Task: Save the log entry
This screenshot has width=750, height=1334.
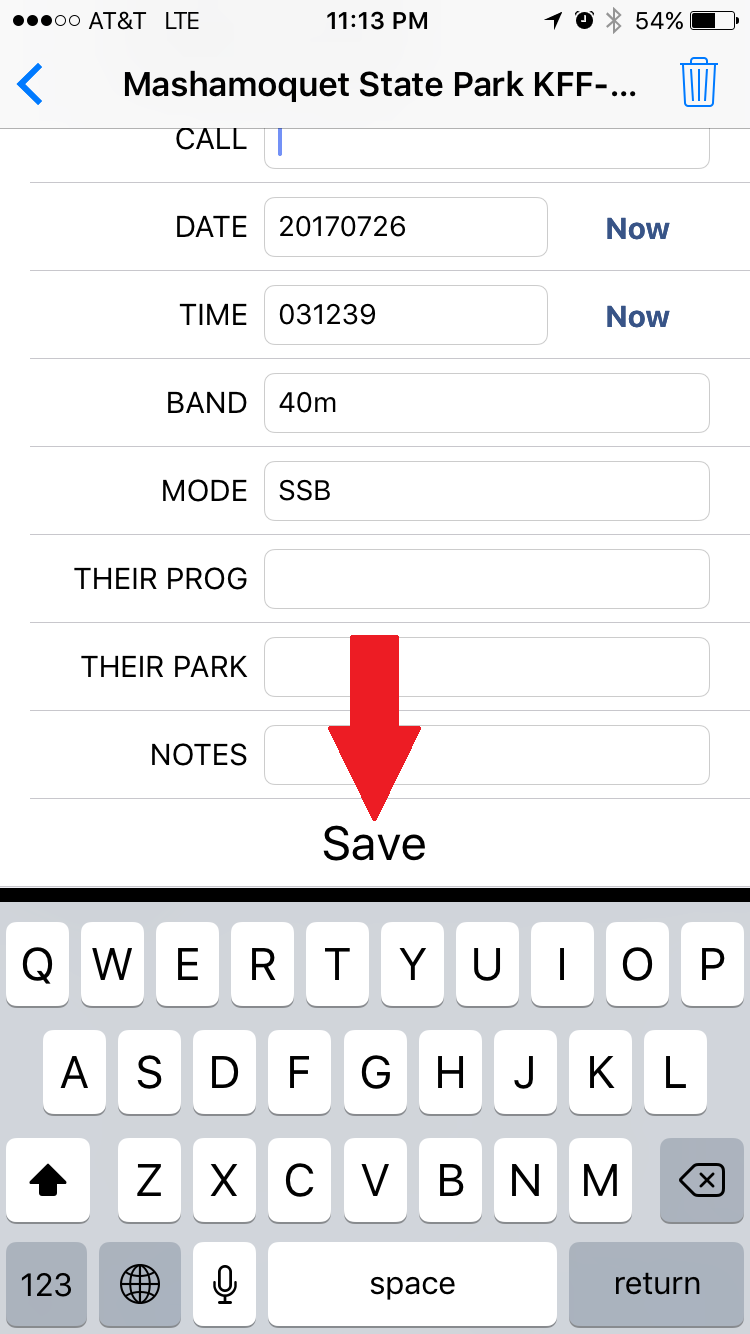Action: click(374, 843)
